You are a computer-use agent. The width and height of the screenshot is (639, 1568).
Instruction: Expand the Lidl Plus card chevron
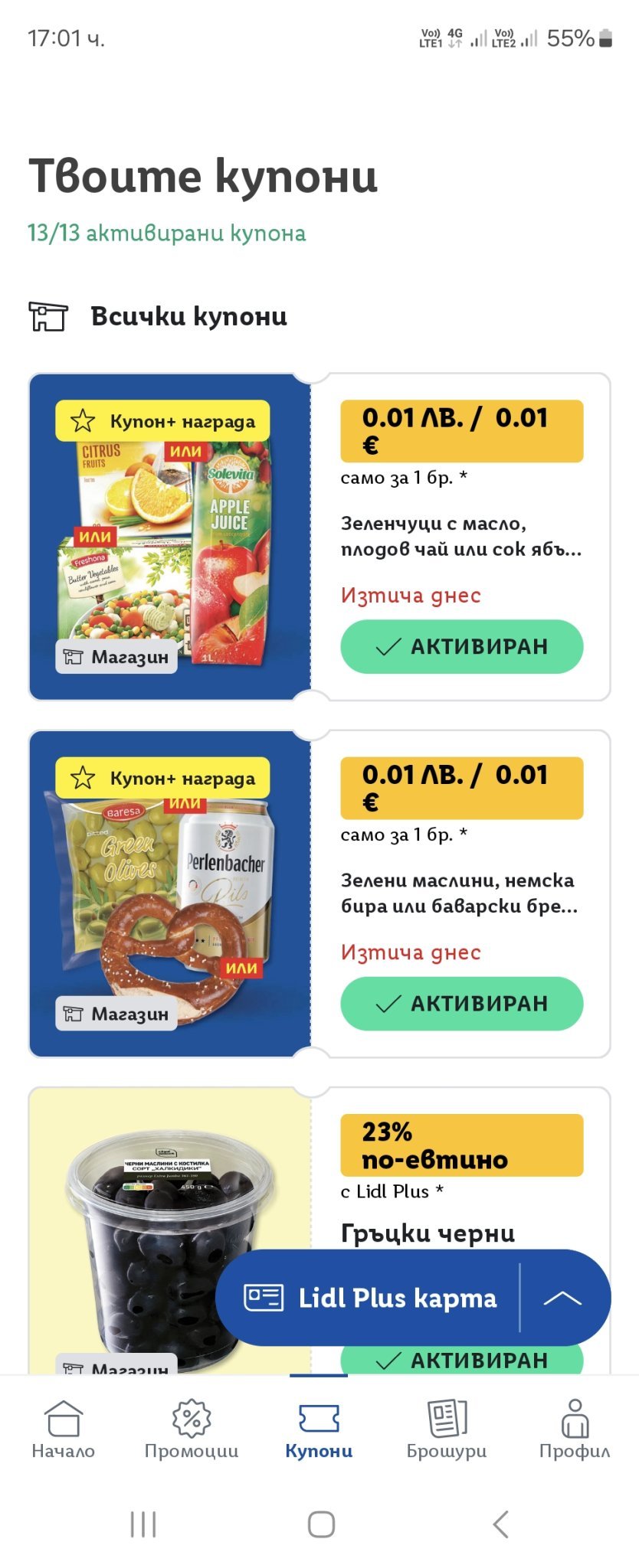tap(562, 1298)
